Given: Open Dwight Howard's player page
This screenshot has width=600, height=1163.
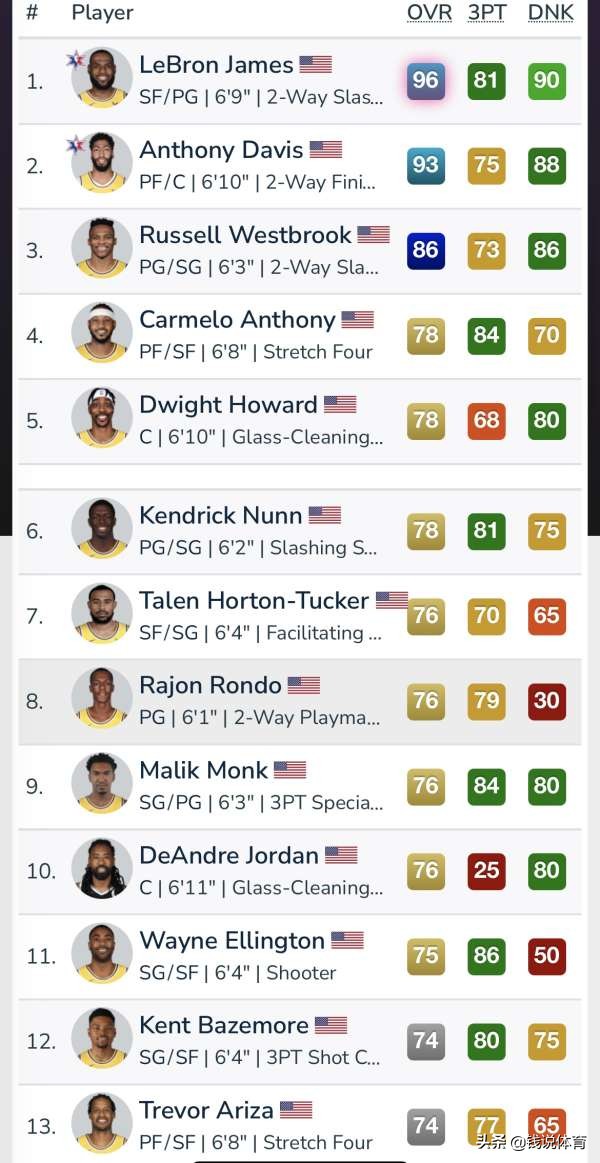Looking at the screenshot, I should click(x=228, y=405).
